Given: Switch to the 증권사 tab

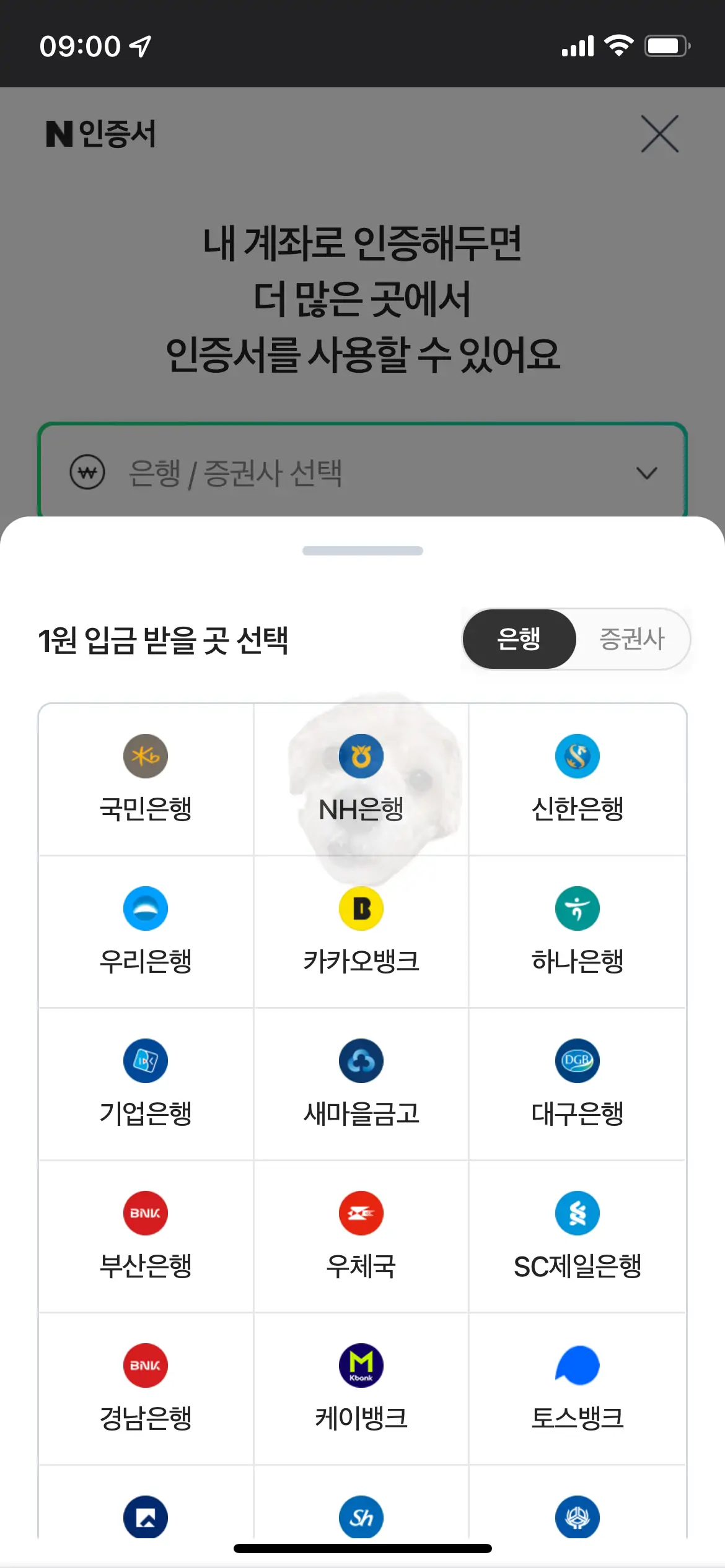Looking at the screenshot, I should pyautogui.click(x=632, y=639).
